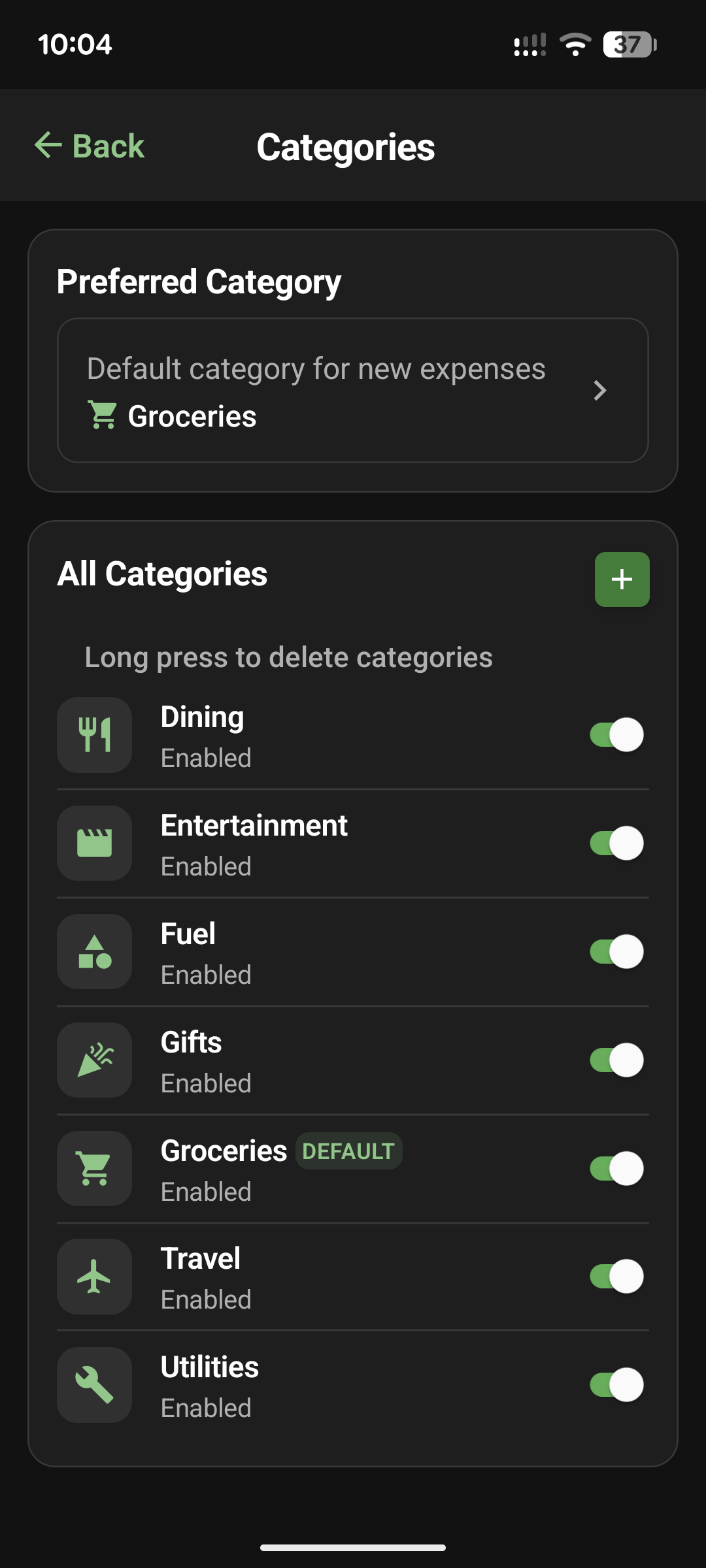The height and width of the screenshot is (1568, 706).
Task: Click the Travel airplane icon
Action: (94, 1277)
